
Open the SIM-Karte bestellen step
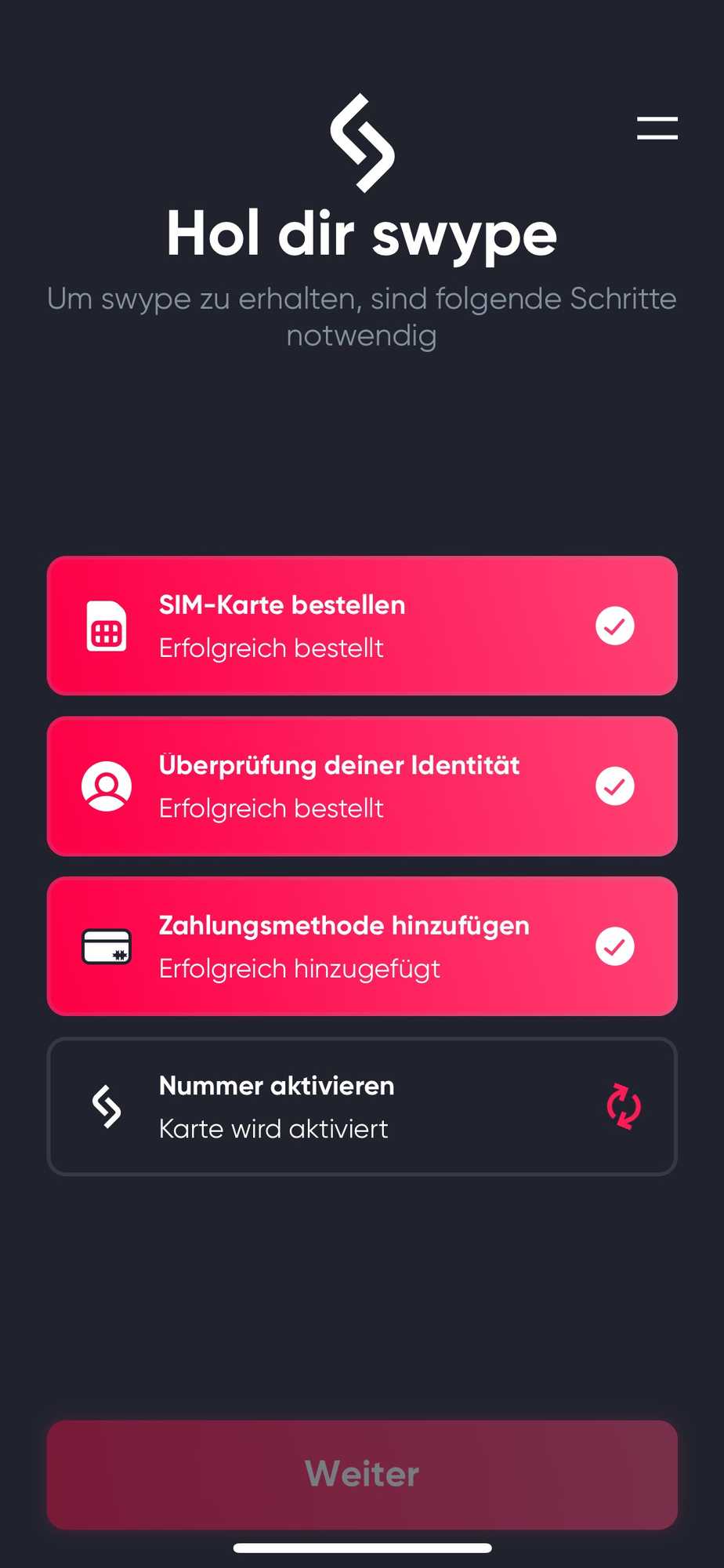click(x=362, y=626)
